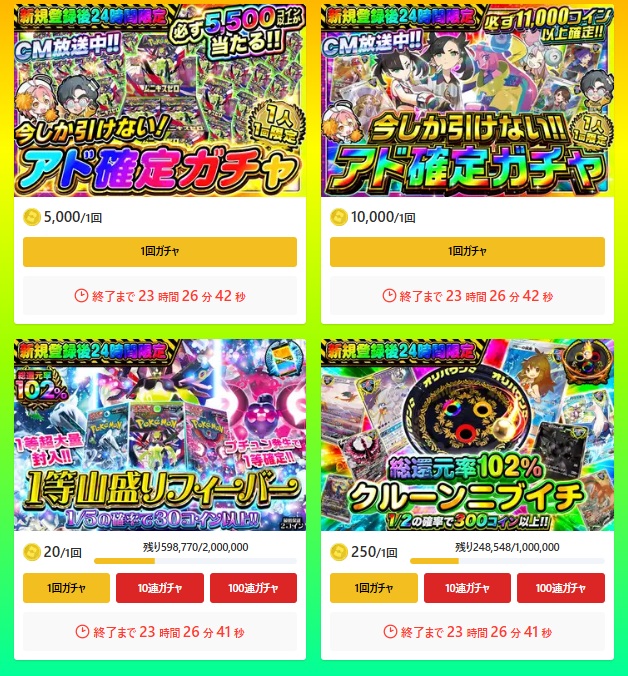Draw 1回ガチャ on 1等山盛りフィーバー

pos(66,588)
